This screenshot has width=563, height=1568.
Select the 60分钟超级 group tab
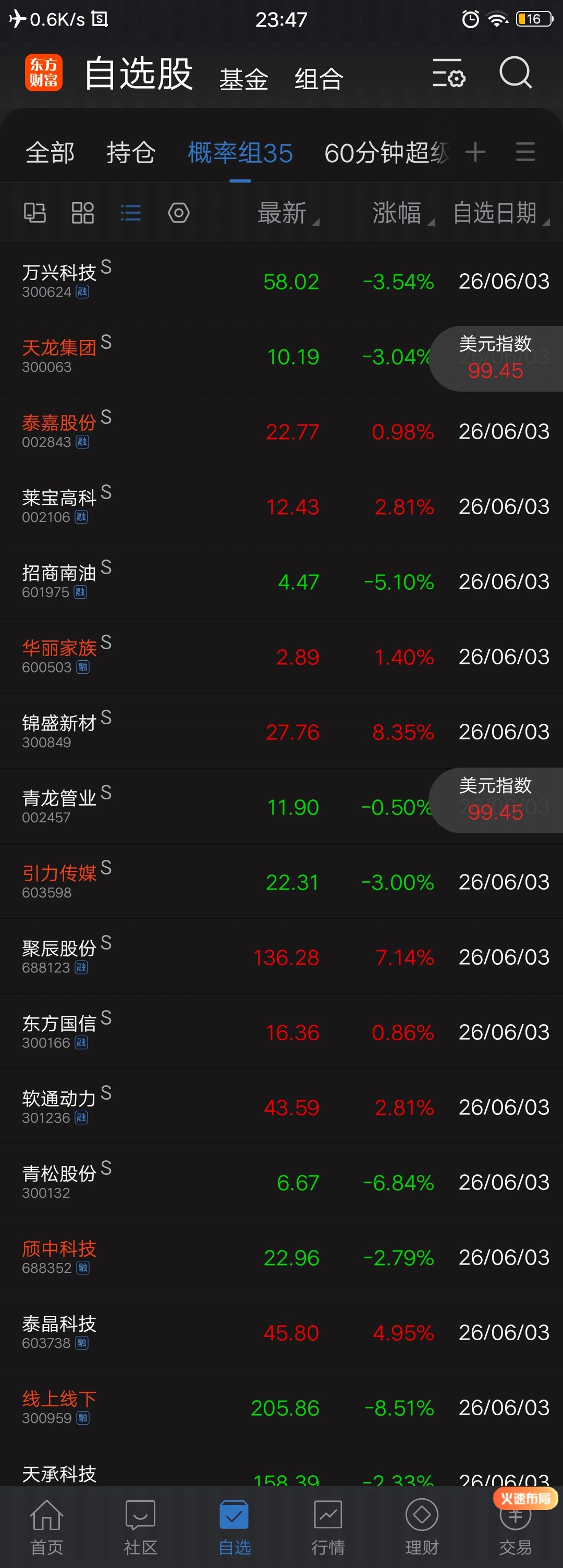387,152
